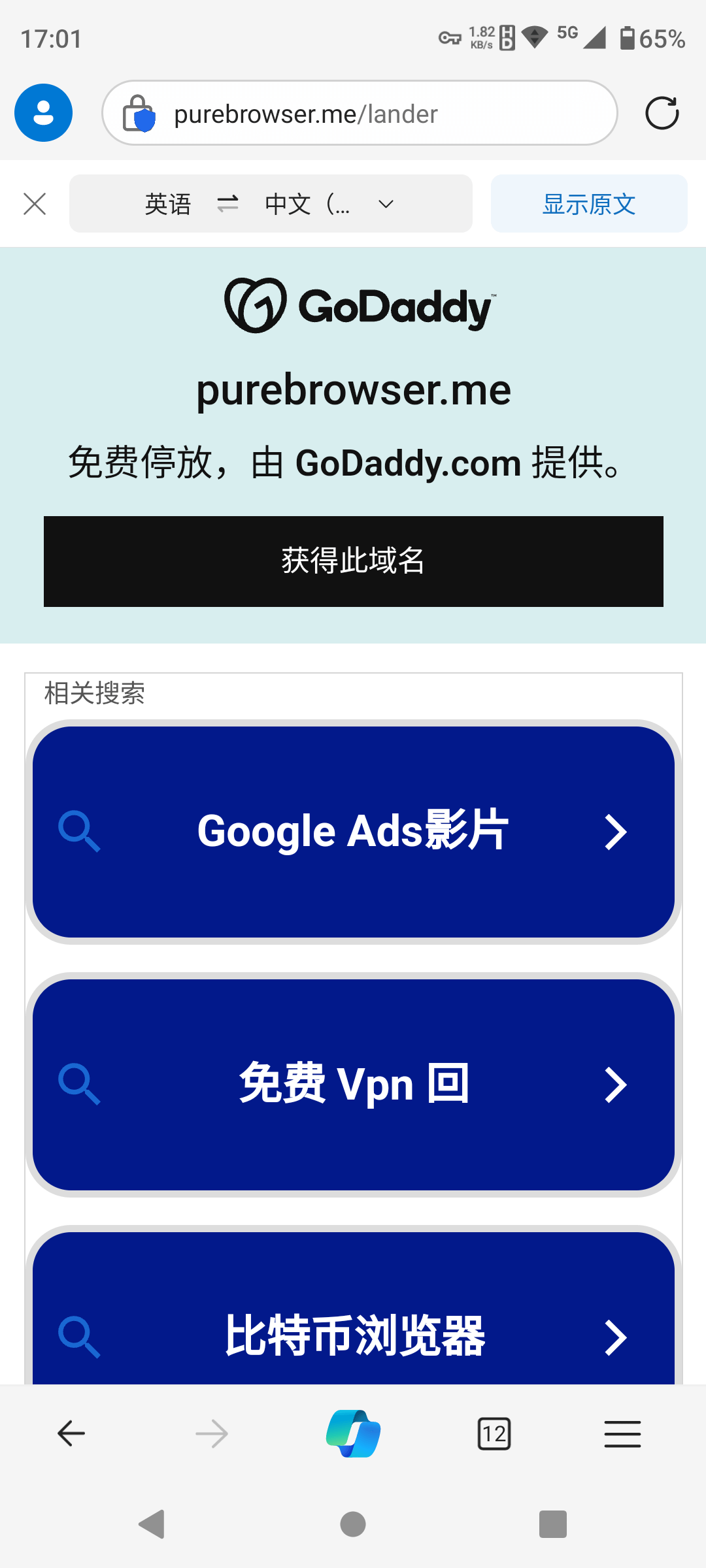Image resolution: width=706 pixels, height=1568 pixels.
Task: Launch Copilot from the bottom toolbar
Action: pos(353,1434)
